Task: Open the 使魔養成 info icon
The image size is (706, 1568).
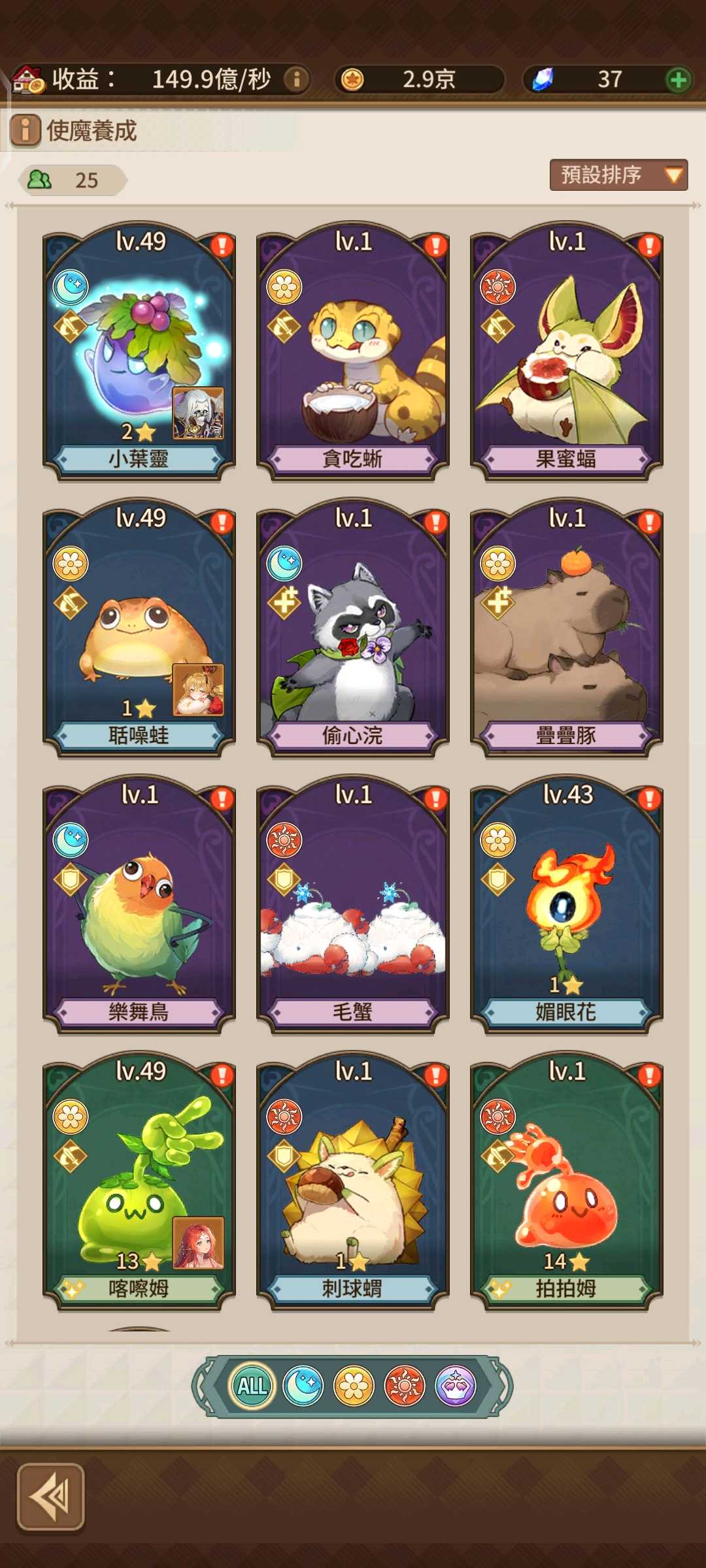Action: click(x=25, y=130)
